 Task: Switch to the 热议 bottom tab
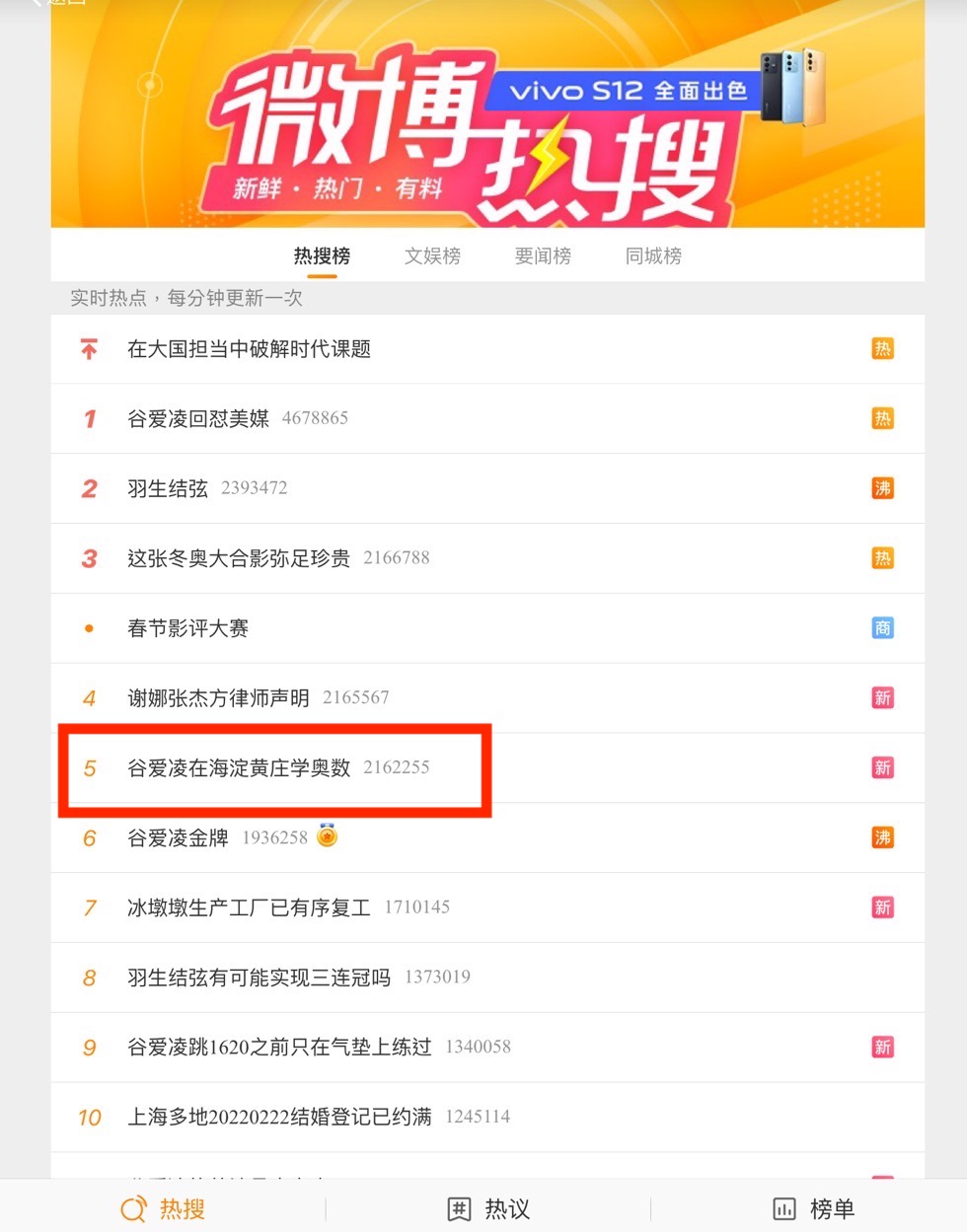pyautogui.click(x=488, y=1208)
